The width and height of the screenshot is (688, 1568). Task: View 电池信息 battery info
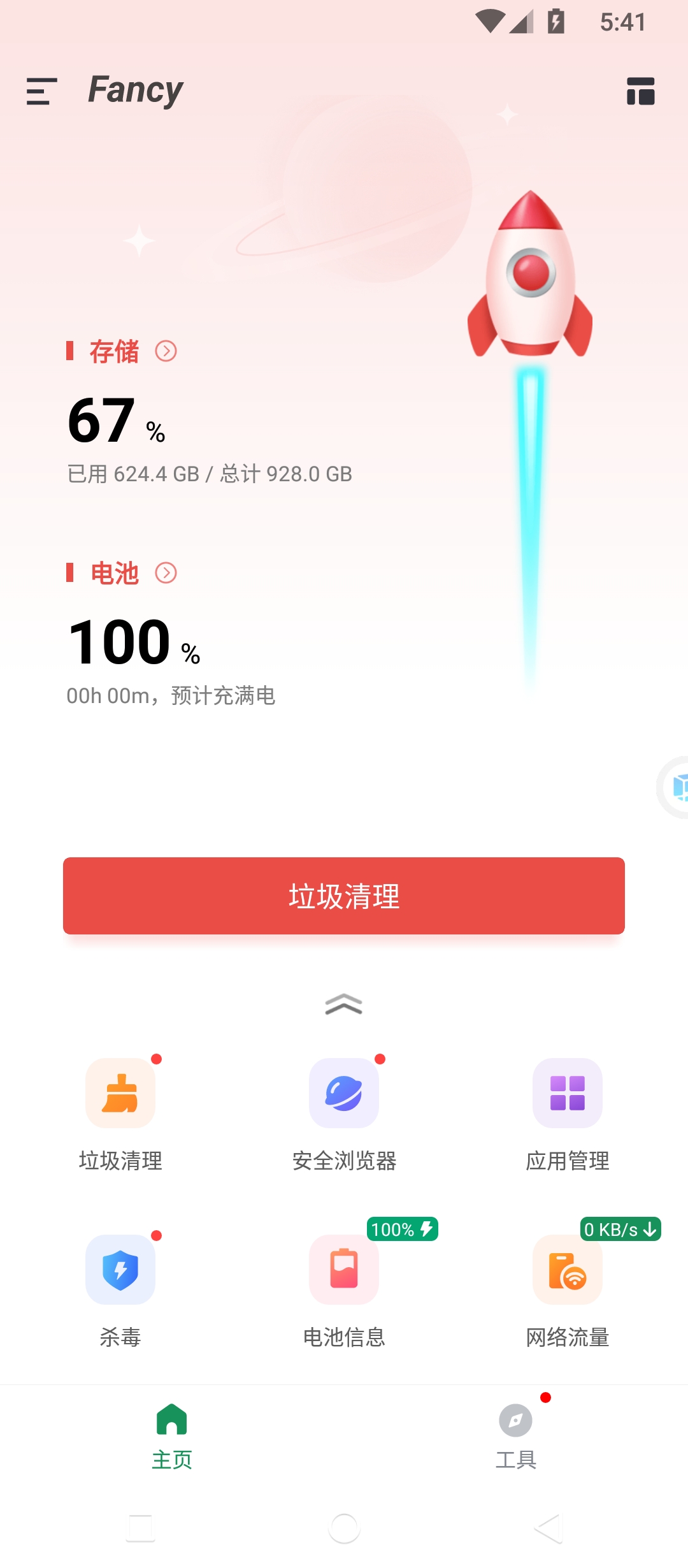(344, 1270)
